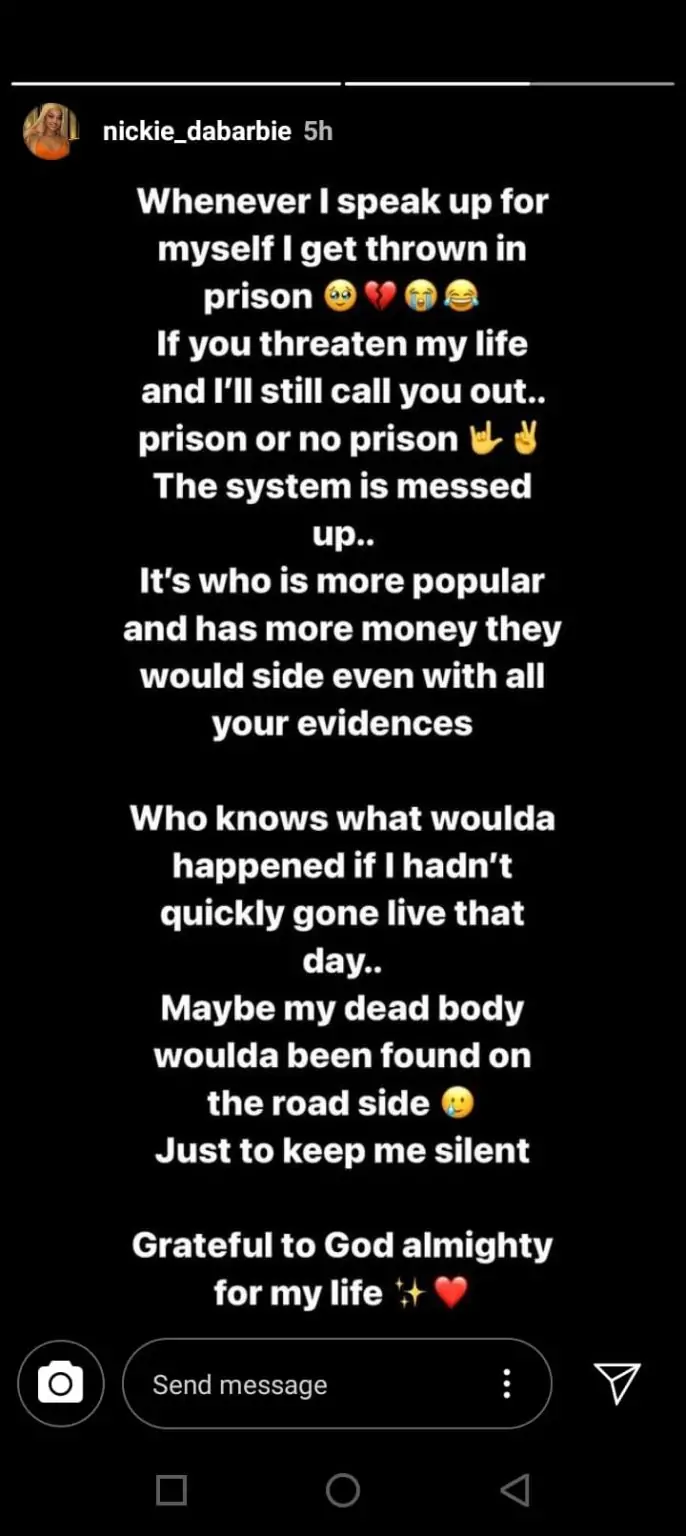The image size is (686, 1536).
Task: Open the camera to reply
Action: (x=60, y=1383)
